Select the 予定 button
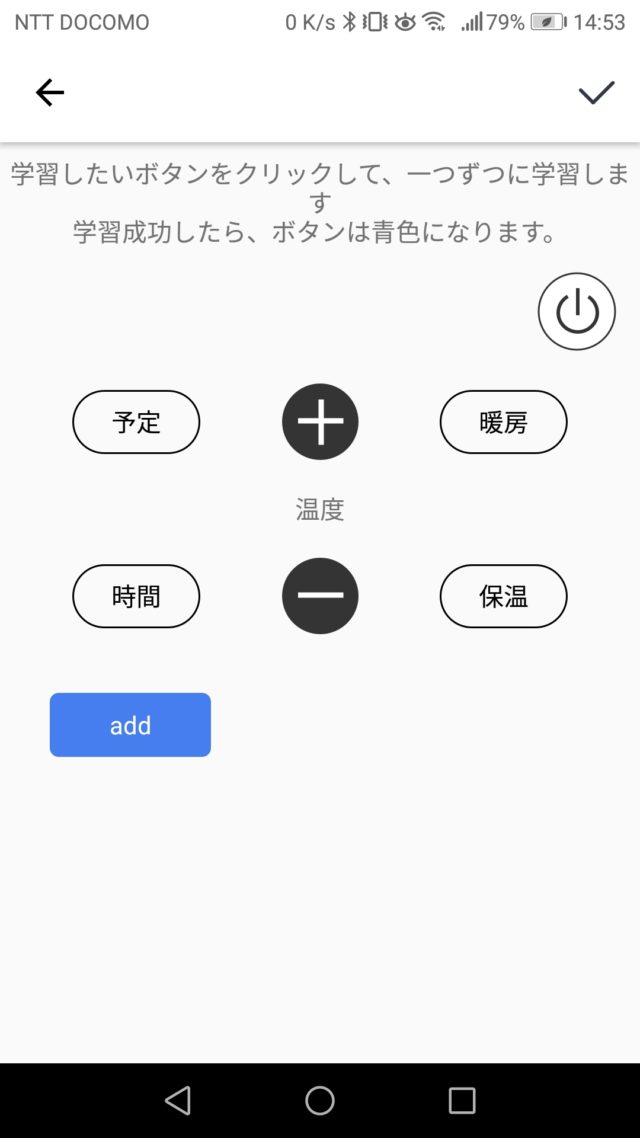640x1138 pixels. click(x=136, y=422)
